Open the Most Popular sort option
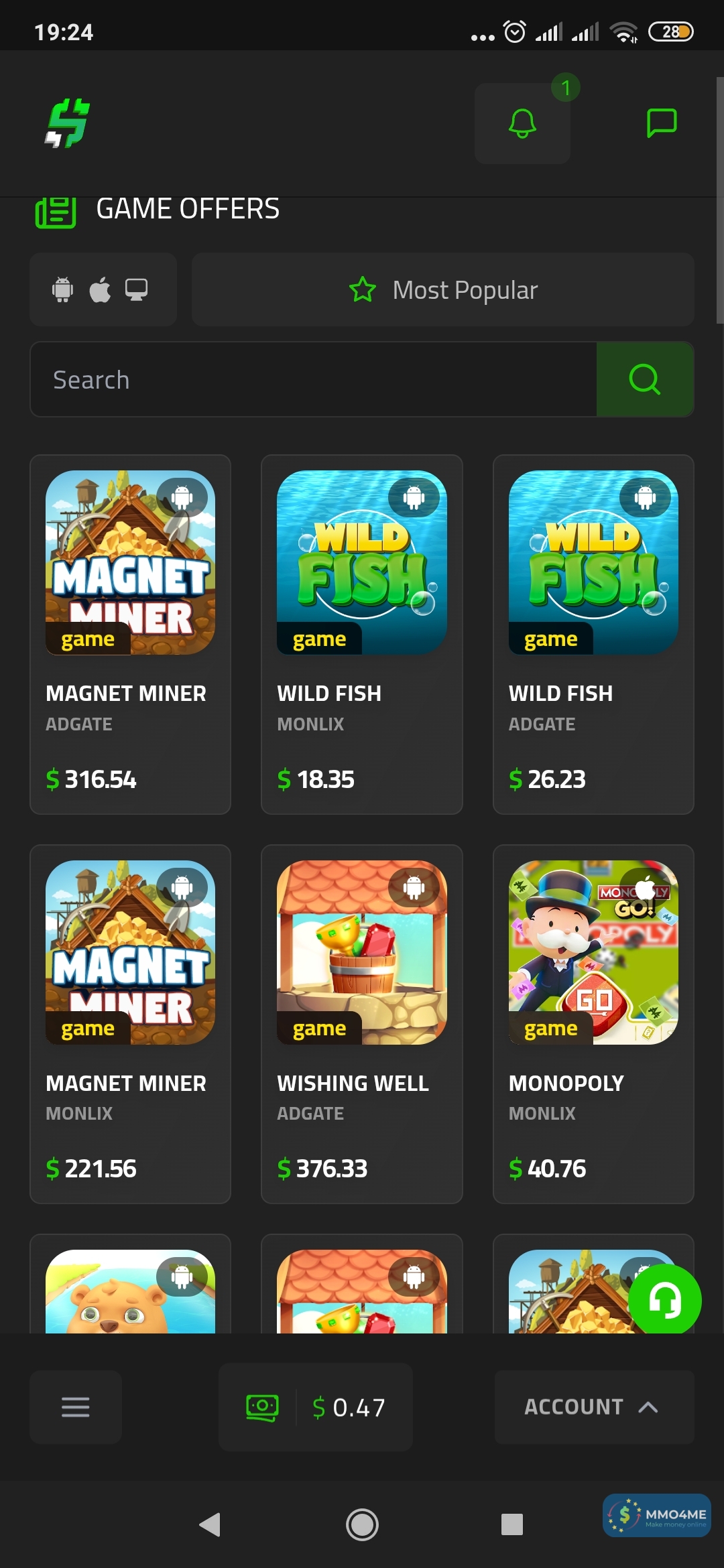 442,289
